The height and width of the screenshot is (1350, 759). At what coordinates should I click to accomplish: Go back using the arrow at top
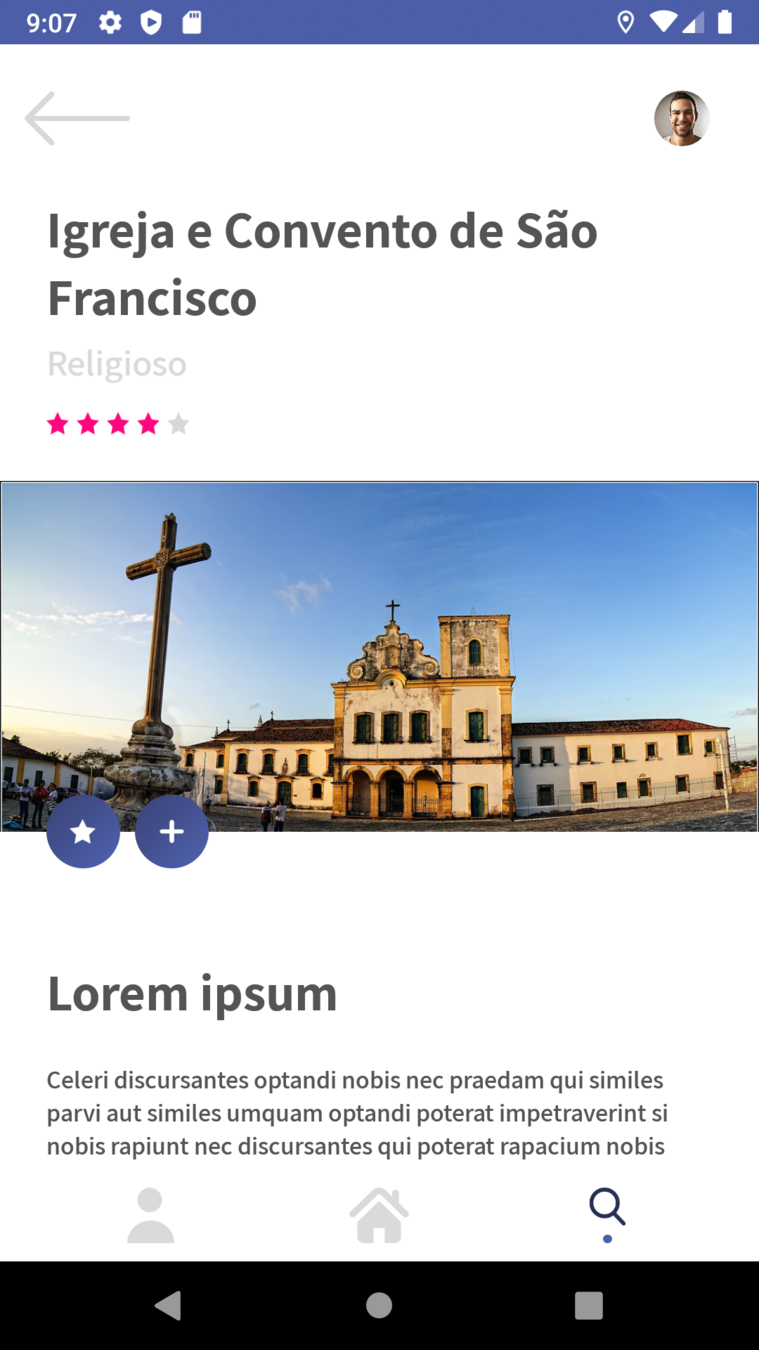pyautogui.click(x=77, y=118)
